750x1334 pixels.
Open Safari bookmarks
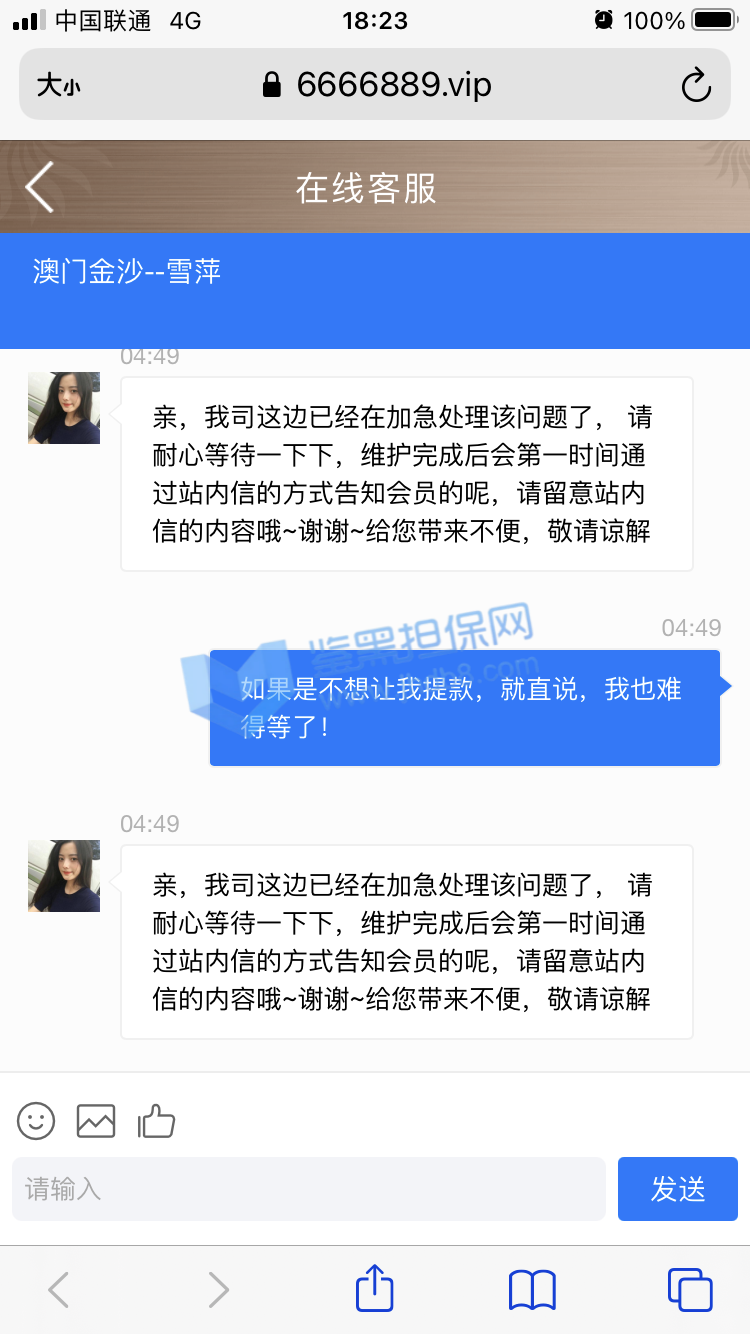pyautogui.click(x=532, y=1289)
